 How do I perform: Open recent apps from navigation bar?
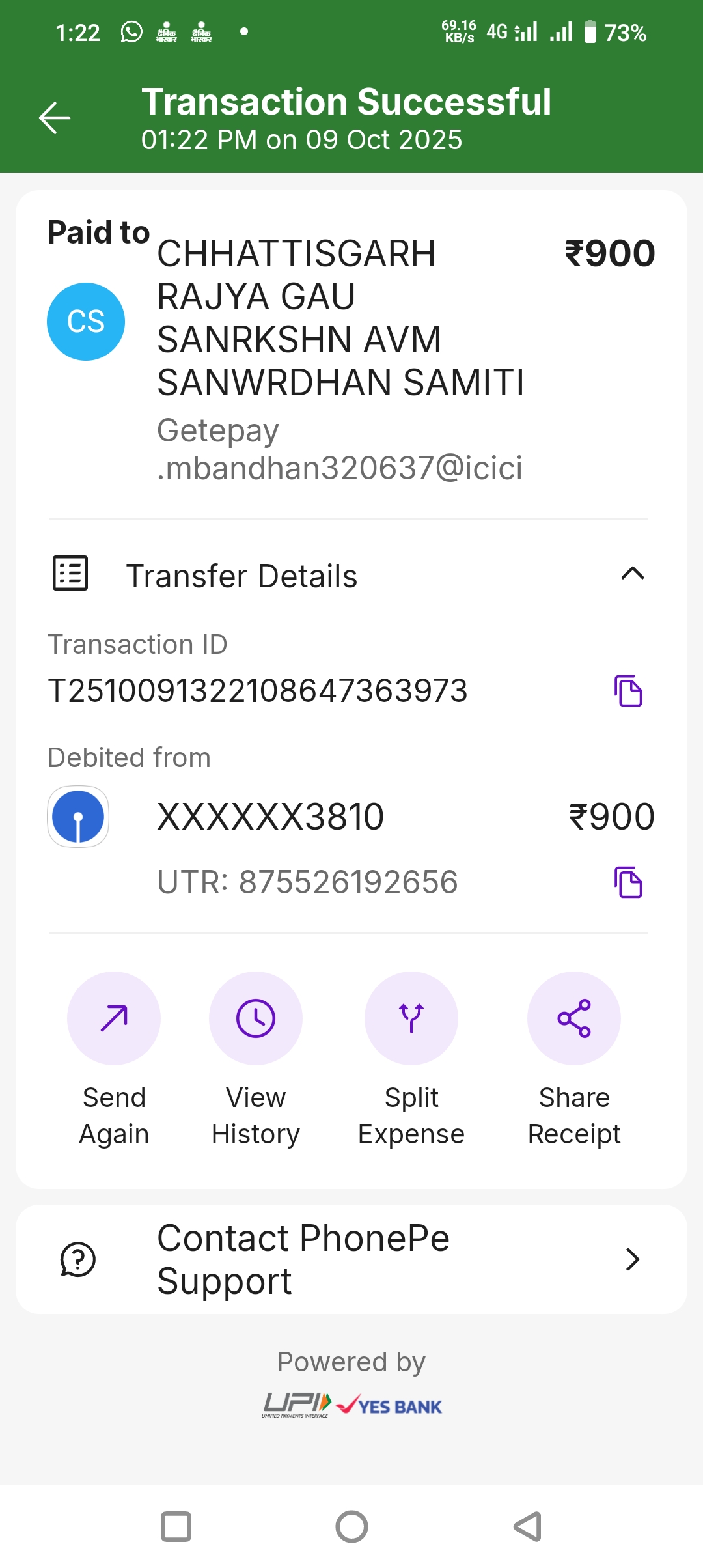coord(176,1526)
